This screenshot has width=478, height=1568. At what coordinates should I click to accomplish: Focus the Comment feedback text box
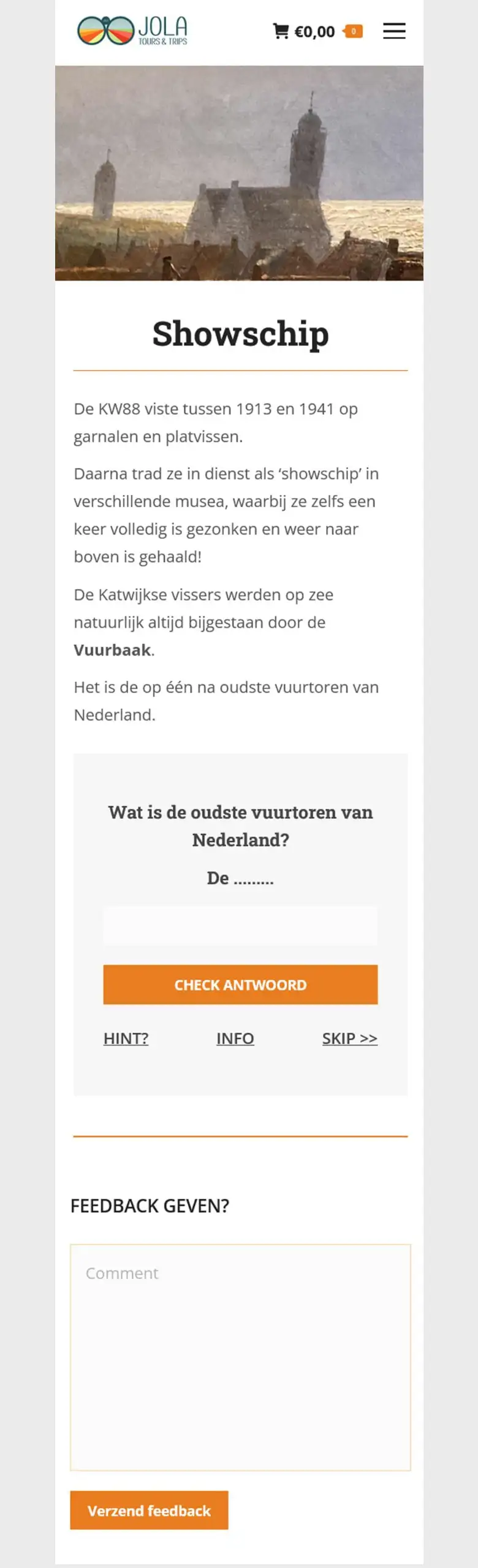tap(240, 1357)
